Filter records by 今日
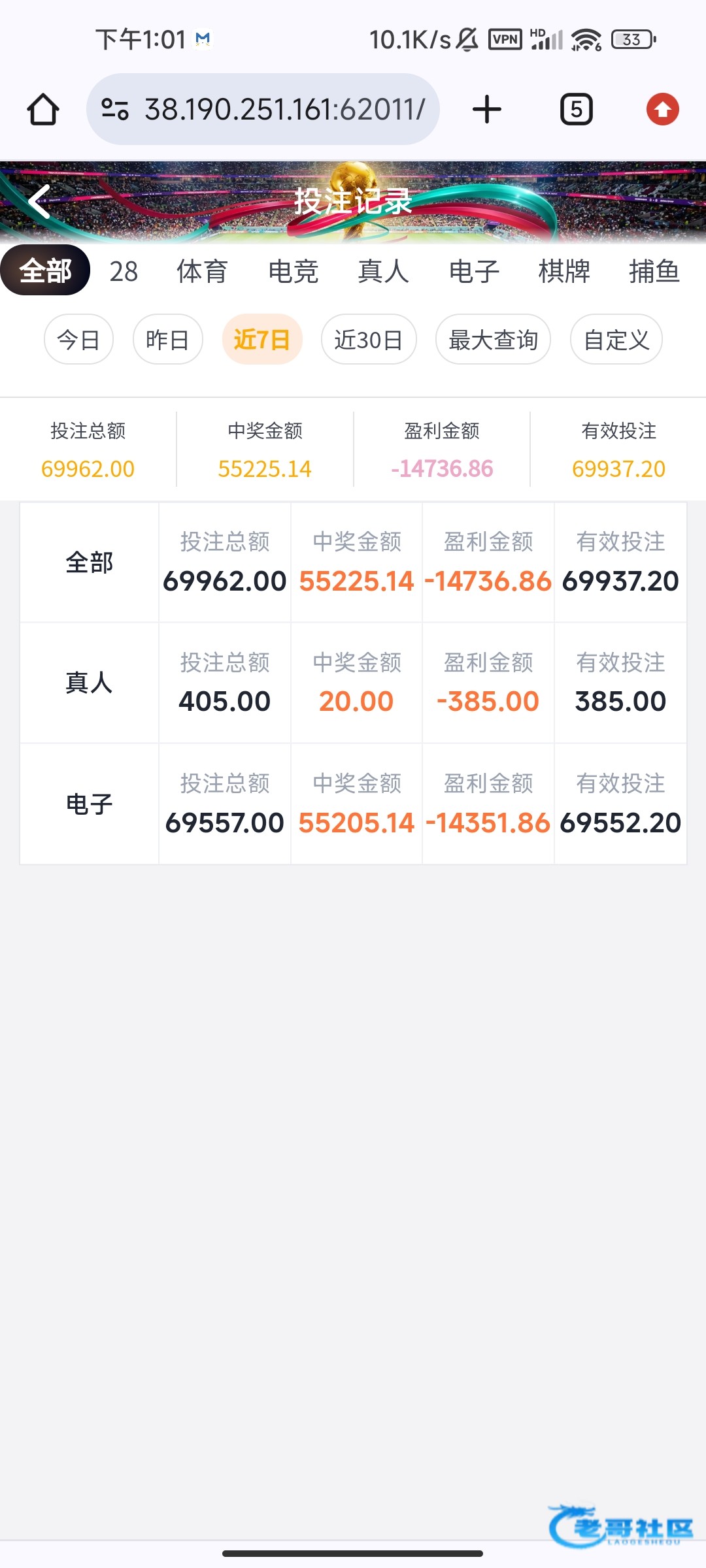This screenshot has height=1568, width=706. click(x=78, y=340)
